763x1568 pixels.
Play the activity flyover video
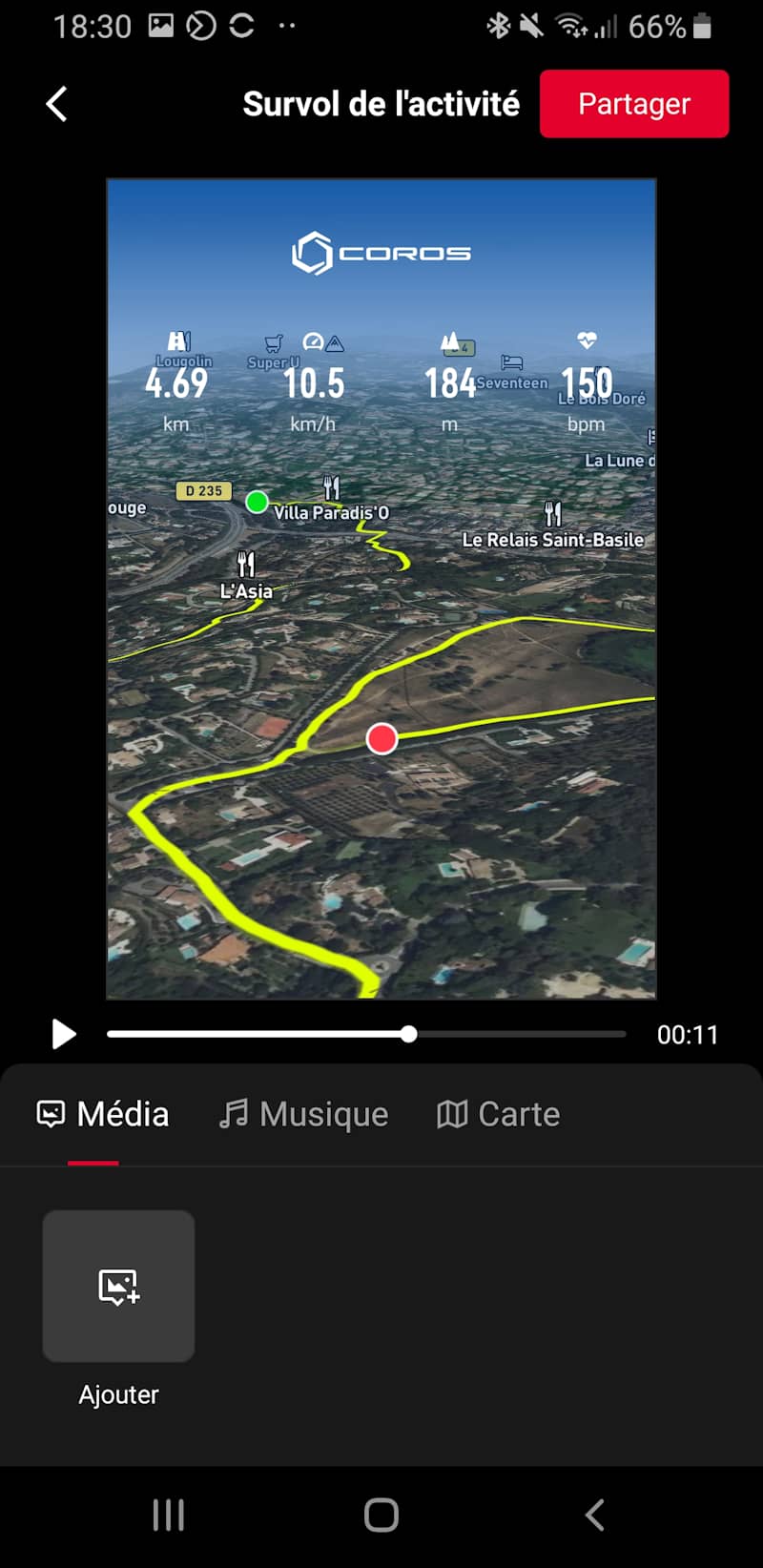click(x=63, y=1034)
